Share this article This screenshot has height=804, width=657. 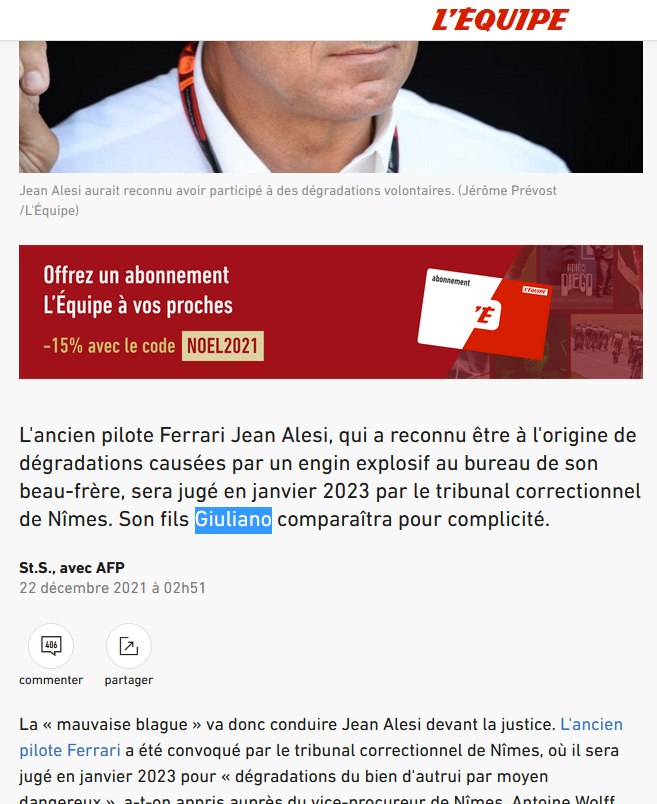point(128,647)
